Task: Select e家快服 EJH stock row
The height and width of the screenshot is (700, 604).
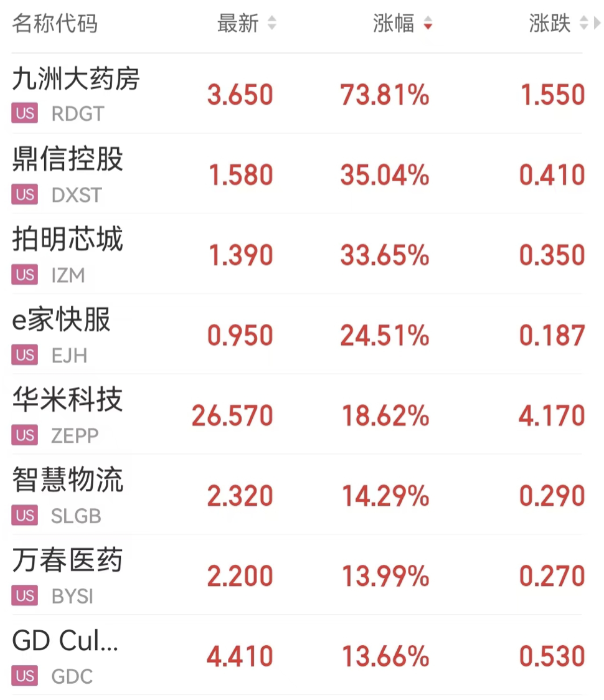Action: click(297, 334)
